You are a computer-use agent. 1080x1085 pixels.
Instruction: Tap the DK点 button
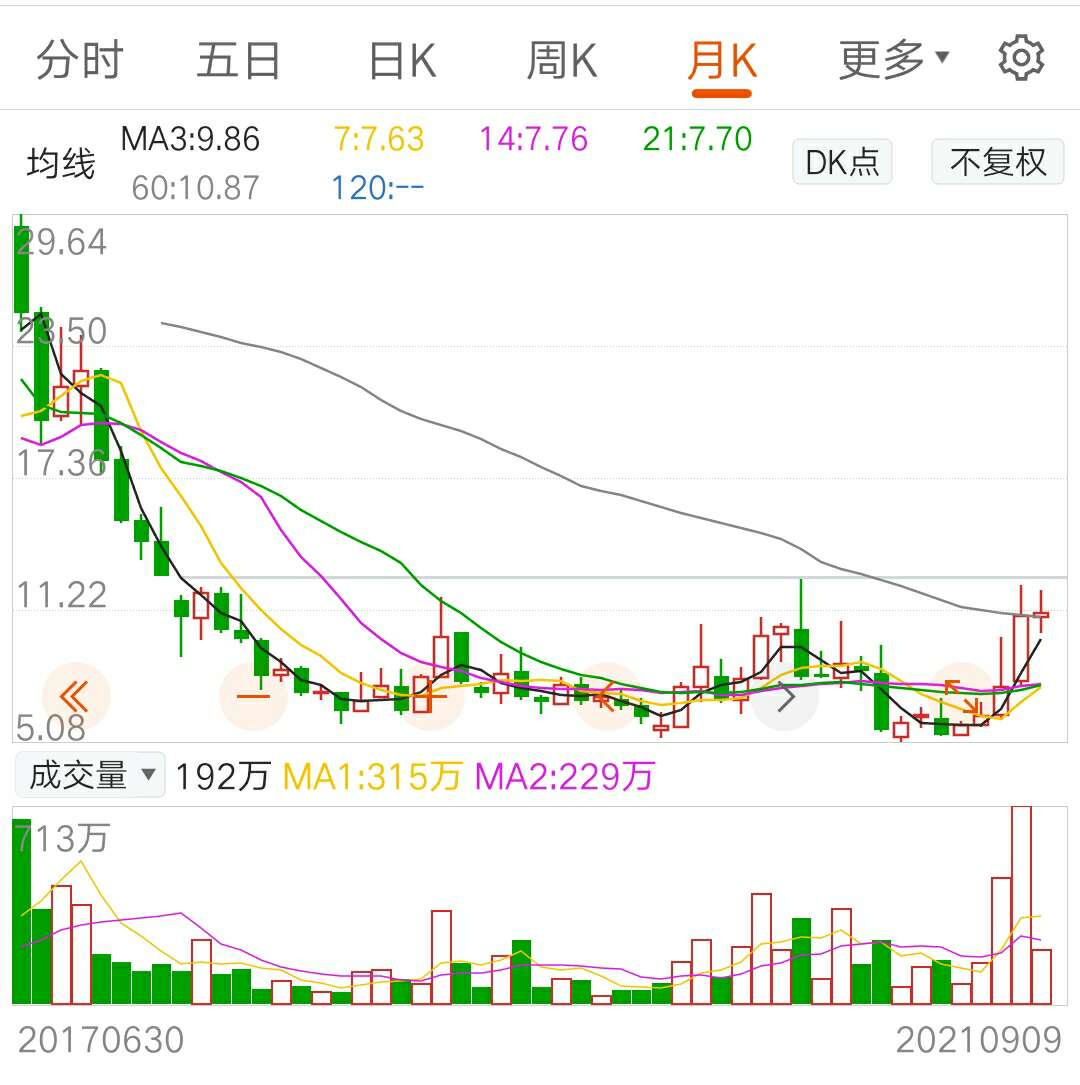point(842,162)
